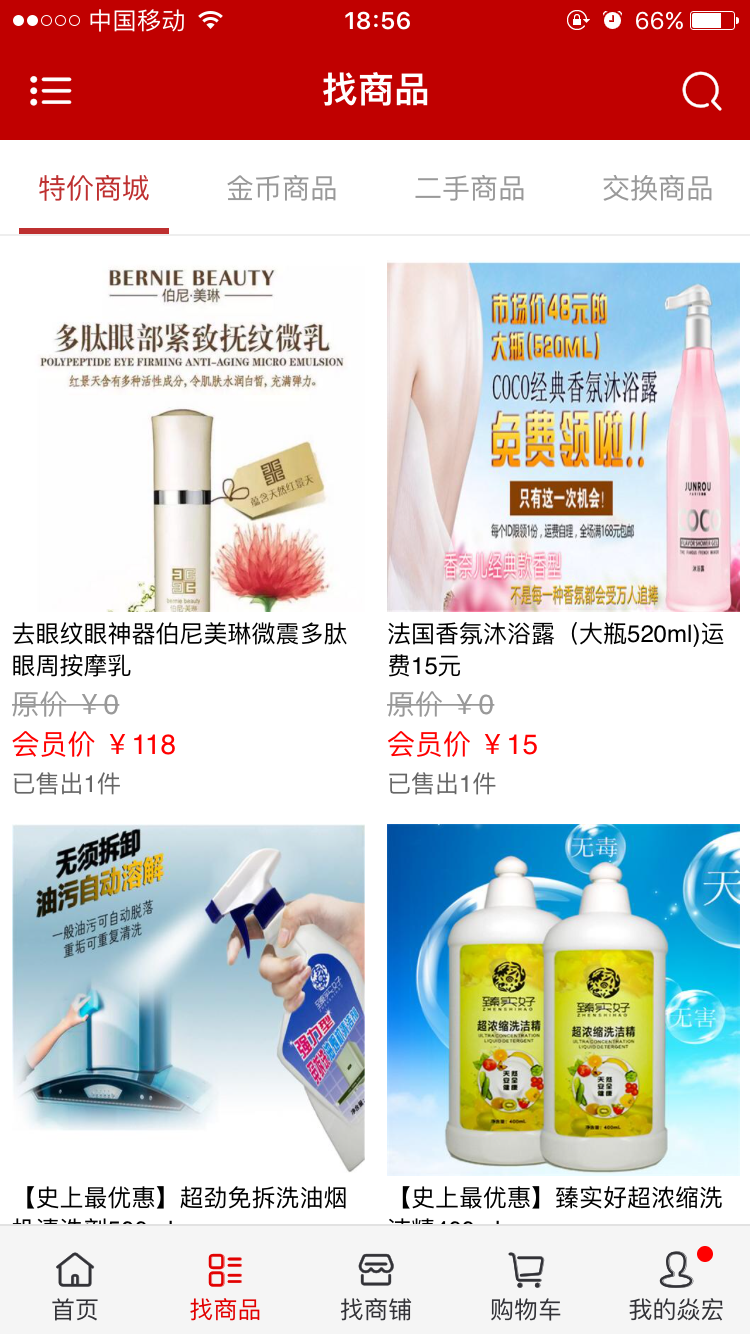Viewport: 750px width, 1334px height.
Task: Open the 法国香氛沐浴露 product card
Action: tap(563, 437)
